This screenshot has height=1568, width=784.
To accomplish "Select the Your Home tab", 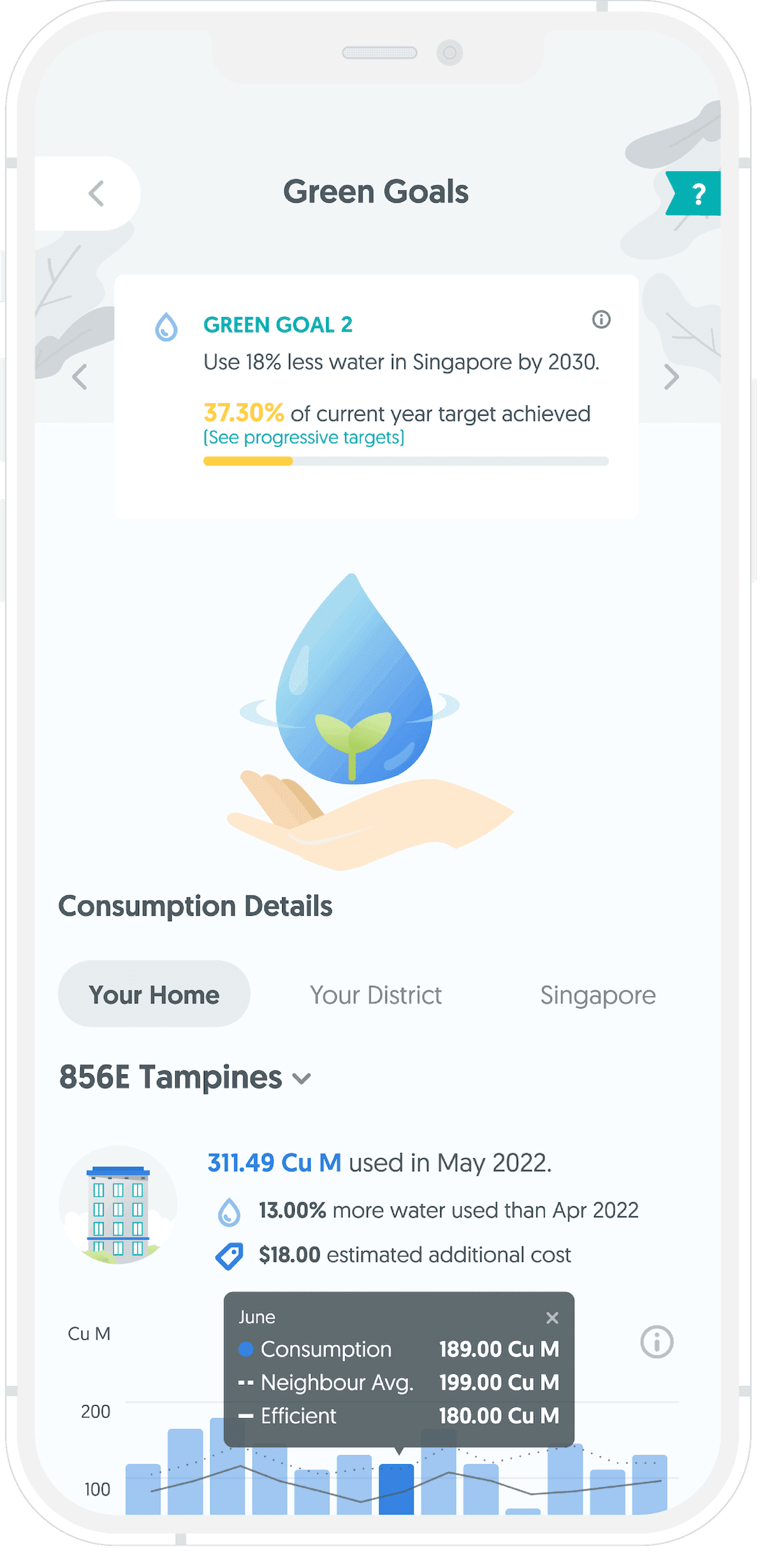I will 154,994.
